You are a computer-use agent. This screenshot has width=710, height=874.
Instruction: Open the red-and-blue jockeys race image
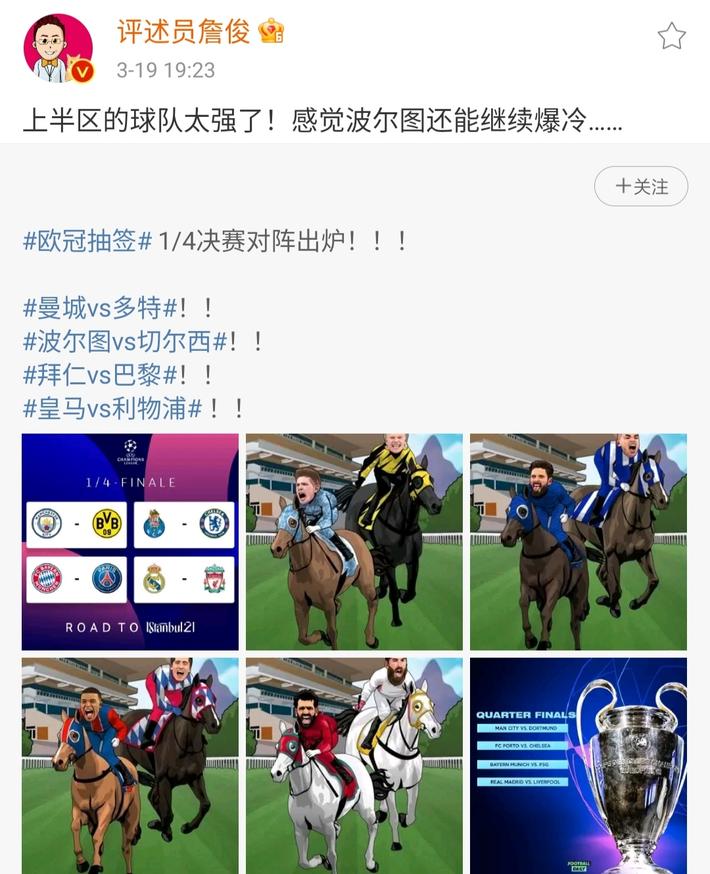[130, 766]
